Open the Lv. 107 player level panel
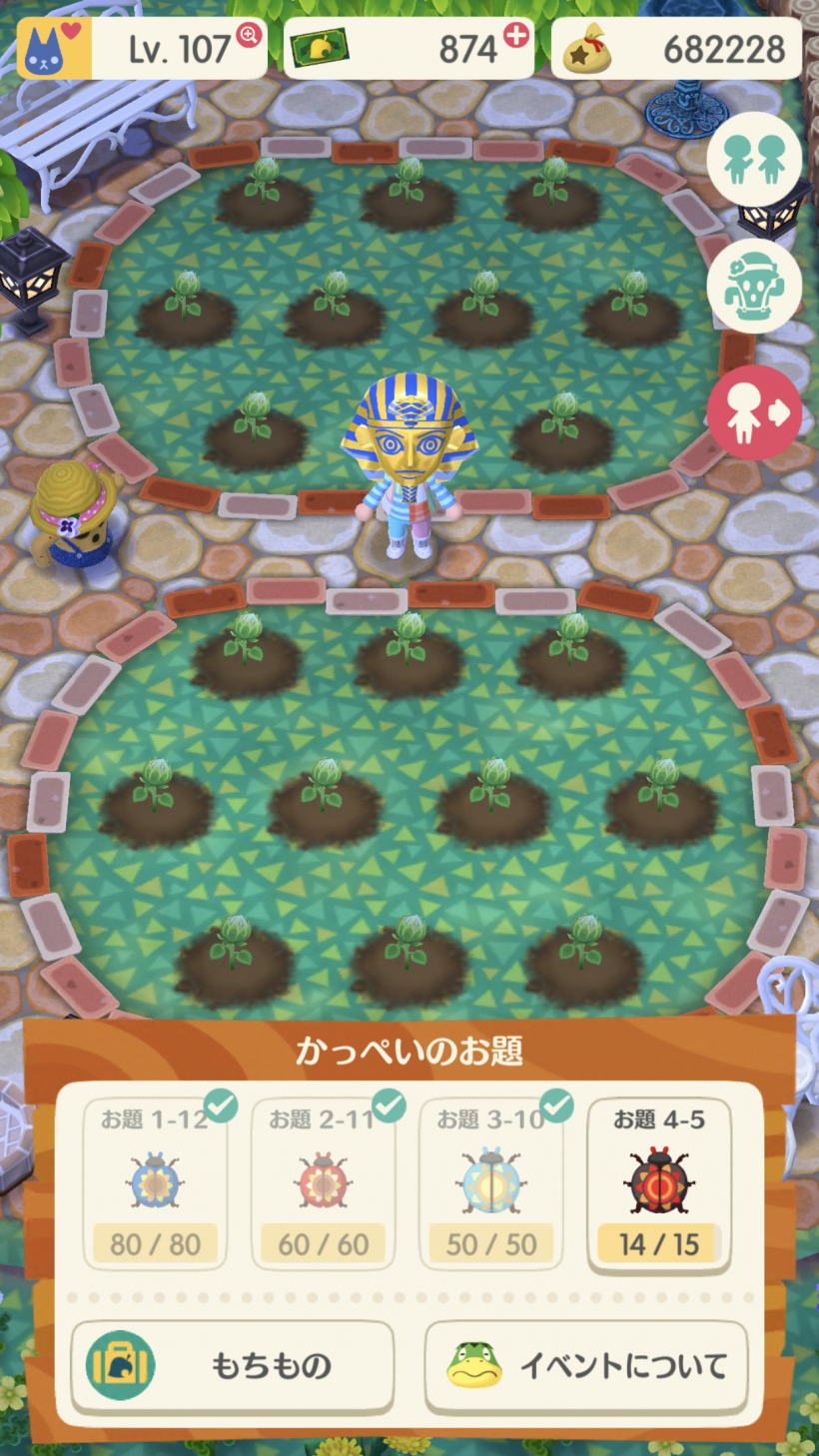The height and width of the screenshot is (1456, 819). pyautogui.click(x=142, y=48)
